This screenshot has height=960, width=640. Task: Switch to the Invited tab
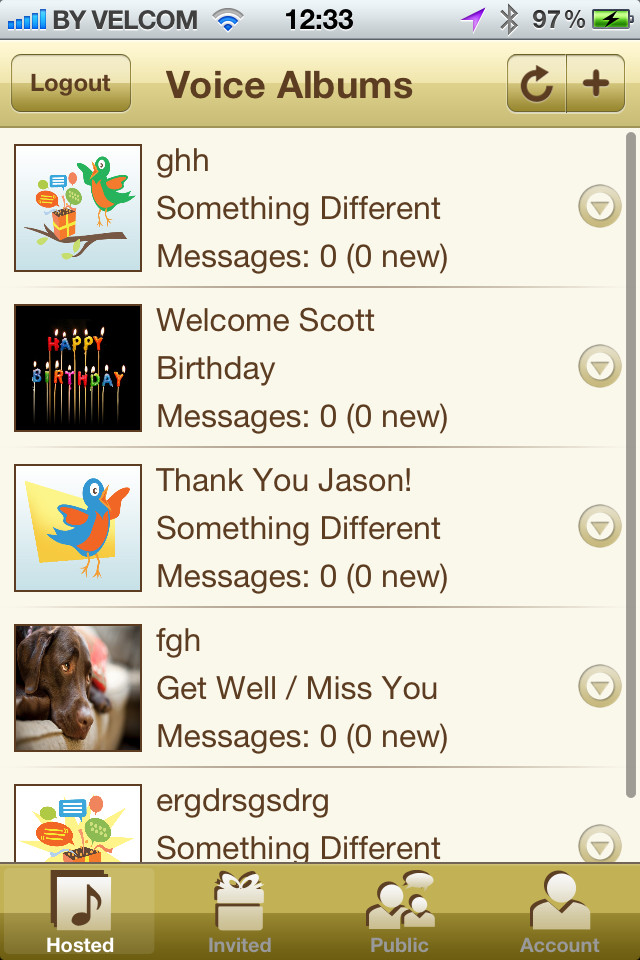[239, 912]
